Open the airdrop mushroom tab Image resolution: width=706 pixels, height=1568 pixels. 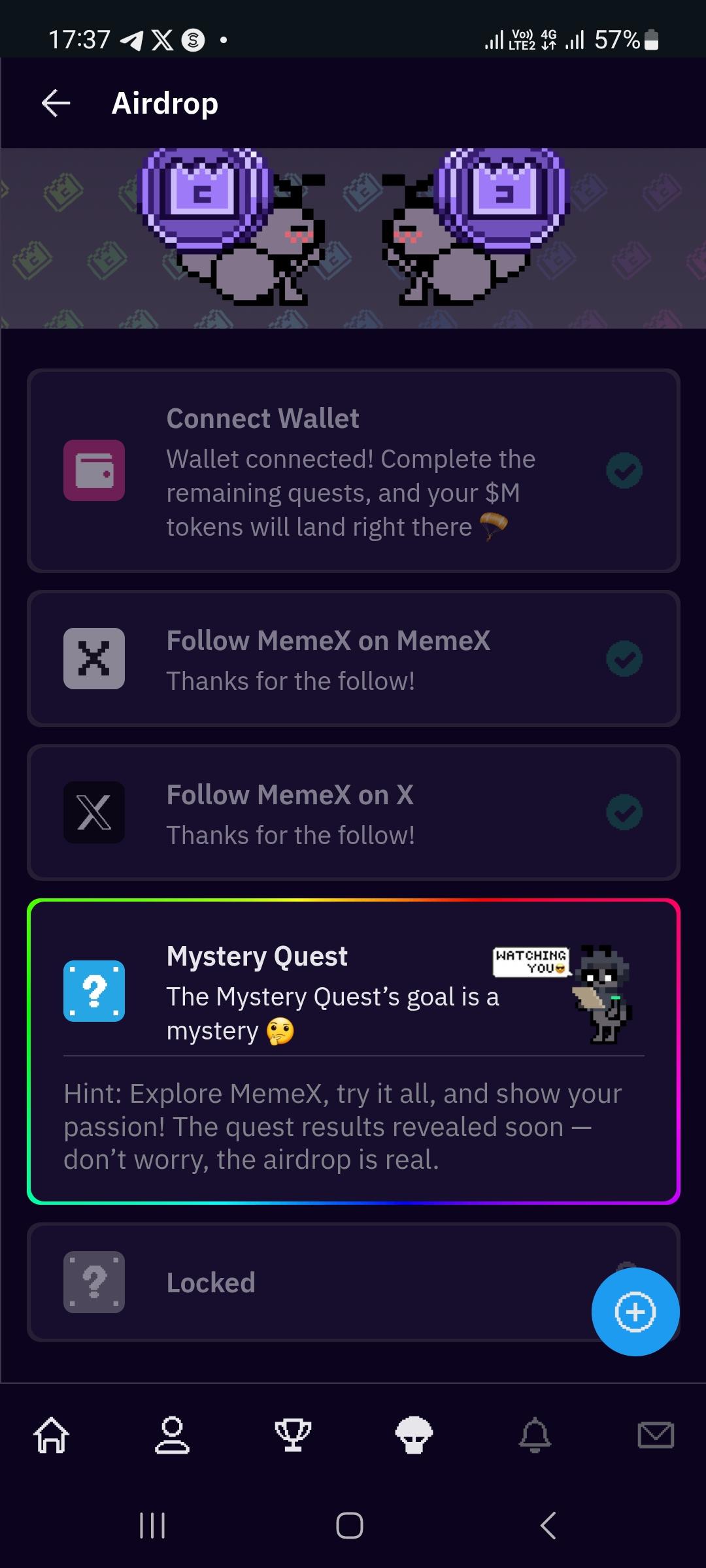coord(414,1435)
